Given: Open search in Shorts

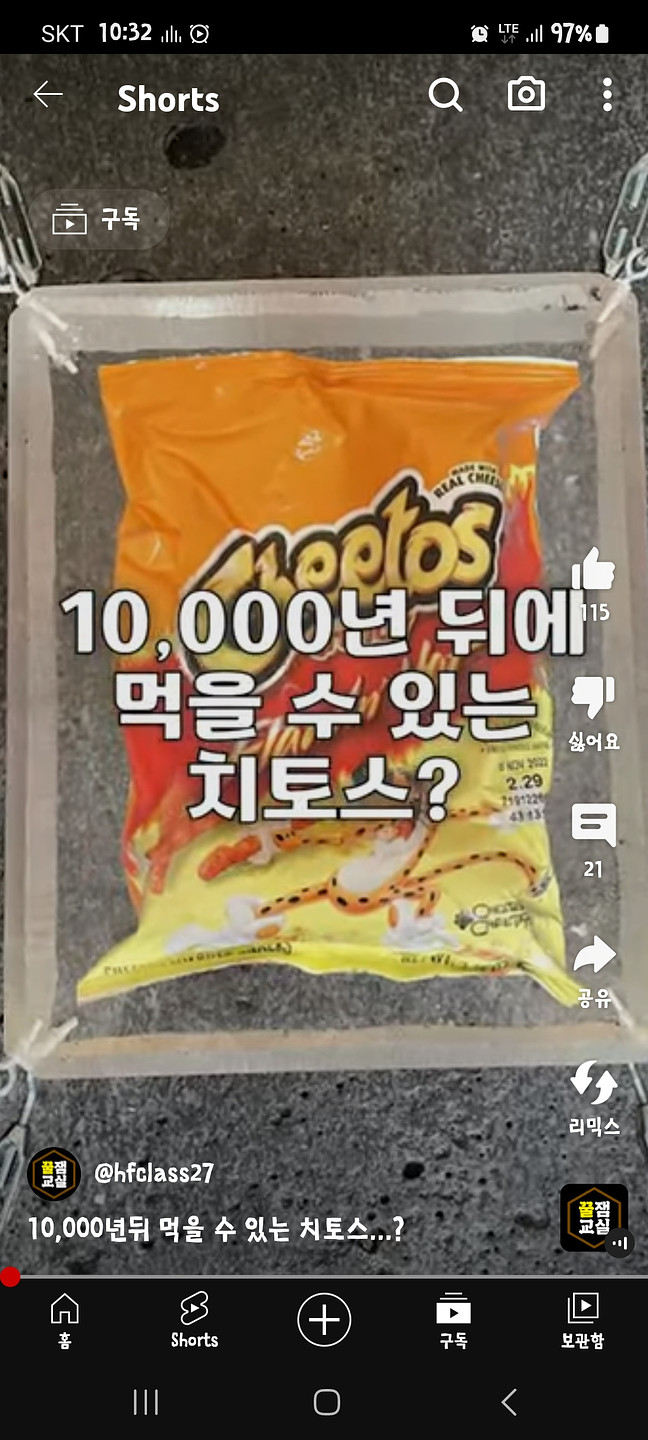Looking at the screenshot, I should (445, 95).
